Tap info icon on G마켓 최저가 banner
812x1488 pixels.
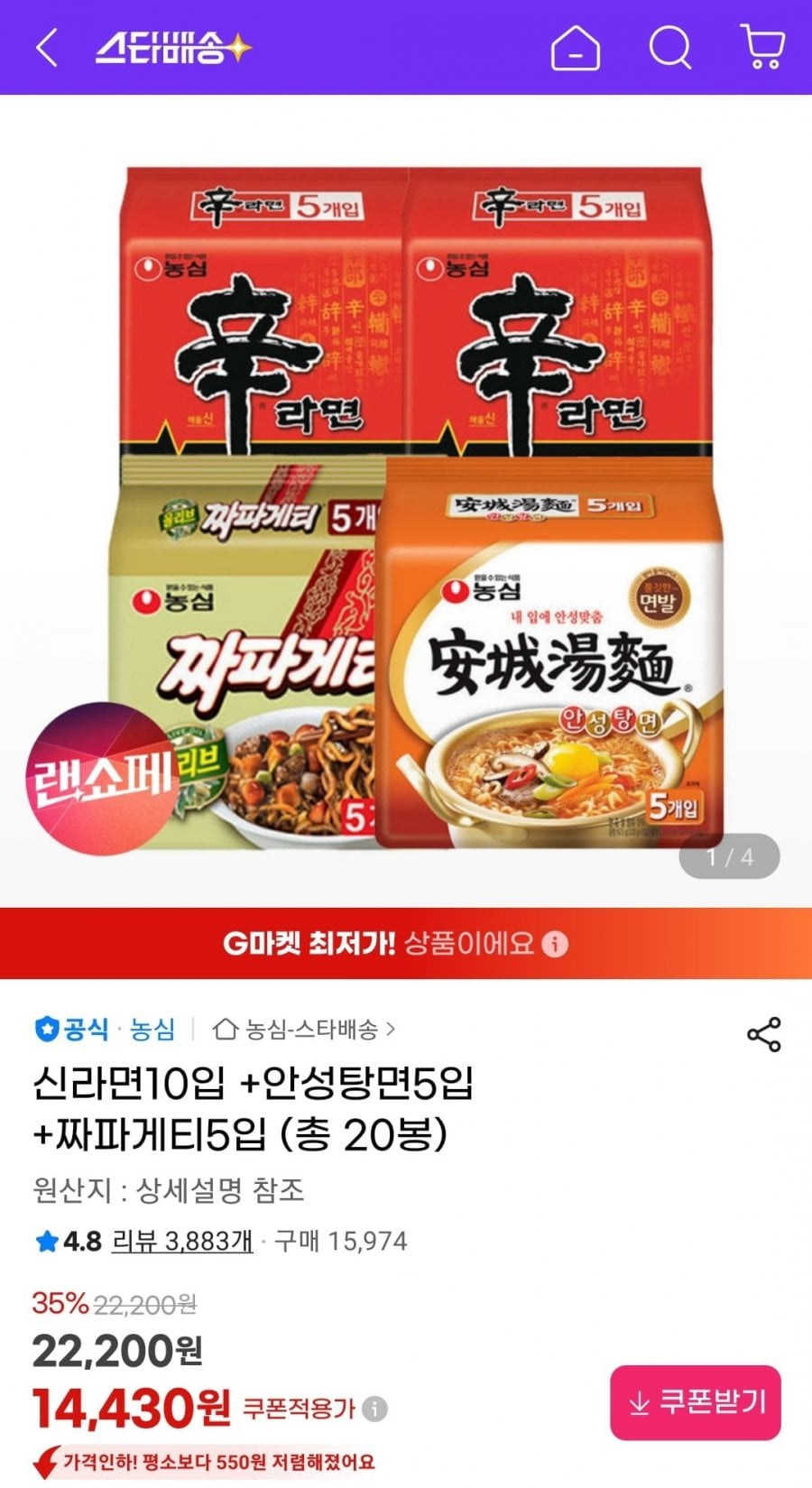pyautogui.click(x=556, y=944)
